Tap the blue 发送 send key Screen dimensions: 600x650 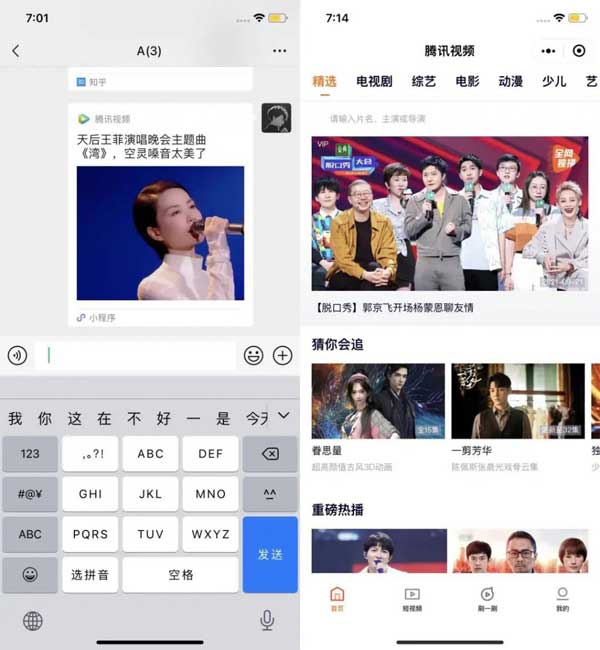pos(270,554)
